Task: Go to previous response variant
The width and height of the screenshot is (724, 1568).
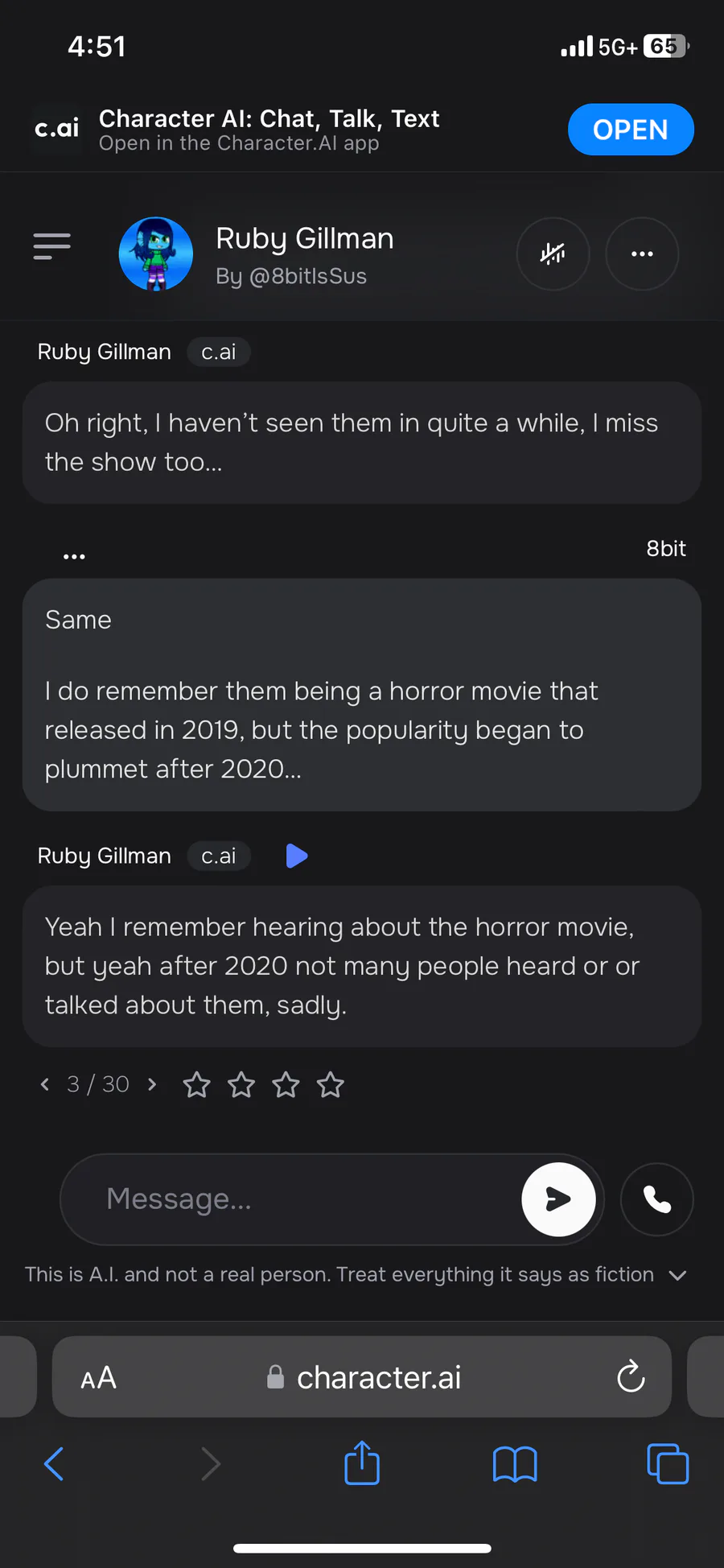Action: tap(45, 1084)
